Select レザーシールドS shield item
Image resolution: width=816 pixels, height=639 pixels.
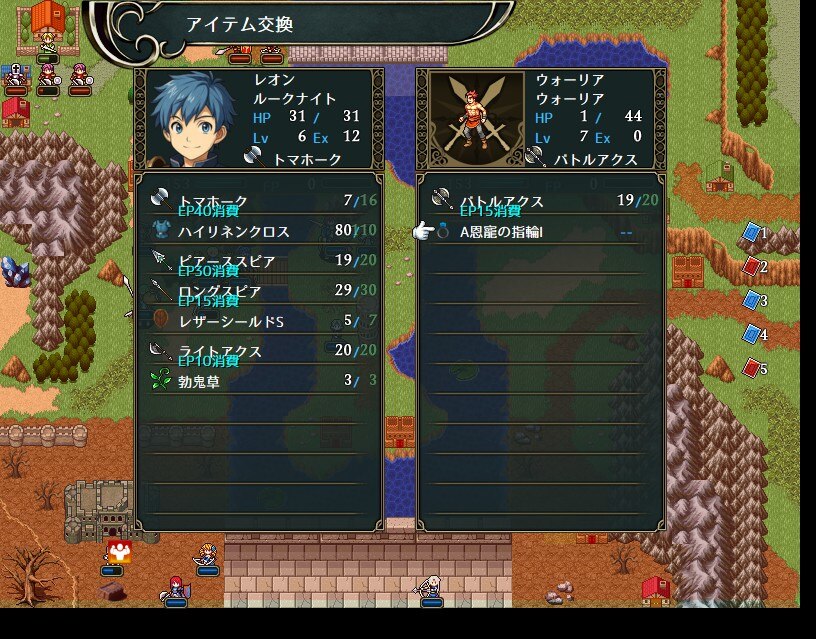click(230, 321)
